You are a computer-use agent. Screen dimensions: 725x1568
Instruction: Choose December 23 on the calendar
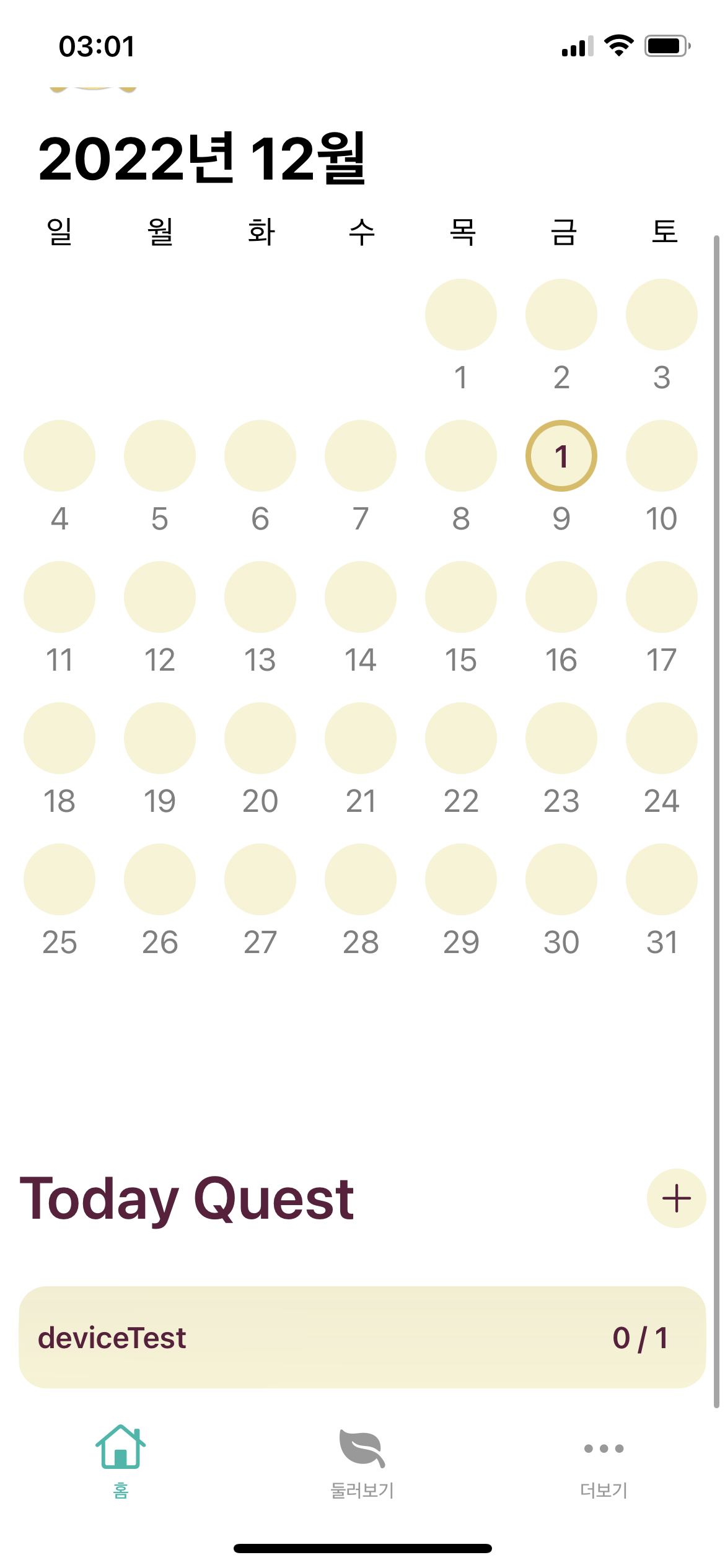click(x=561, y=738)
